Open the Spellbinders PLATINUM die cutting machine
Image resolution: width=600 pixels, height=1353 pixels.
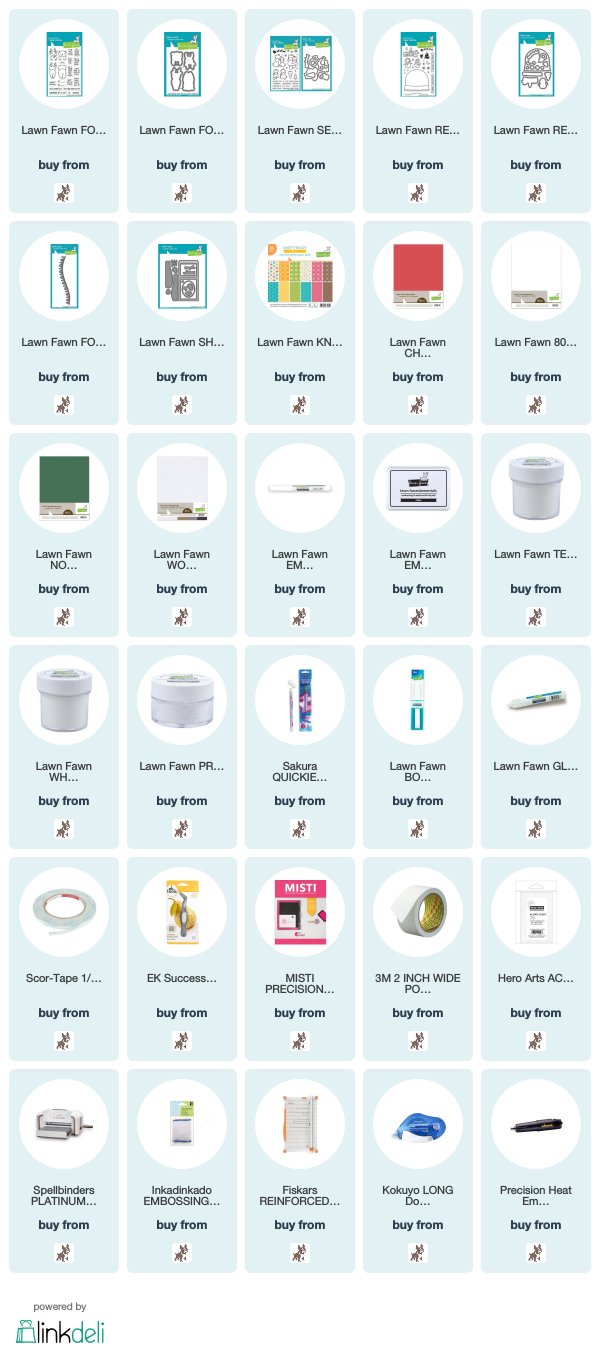click(64, 1124)
